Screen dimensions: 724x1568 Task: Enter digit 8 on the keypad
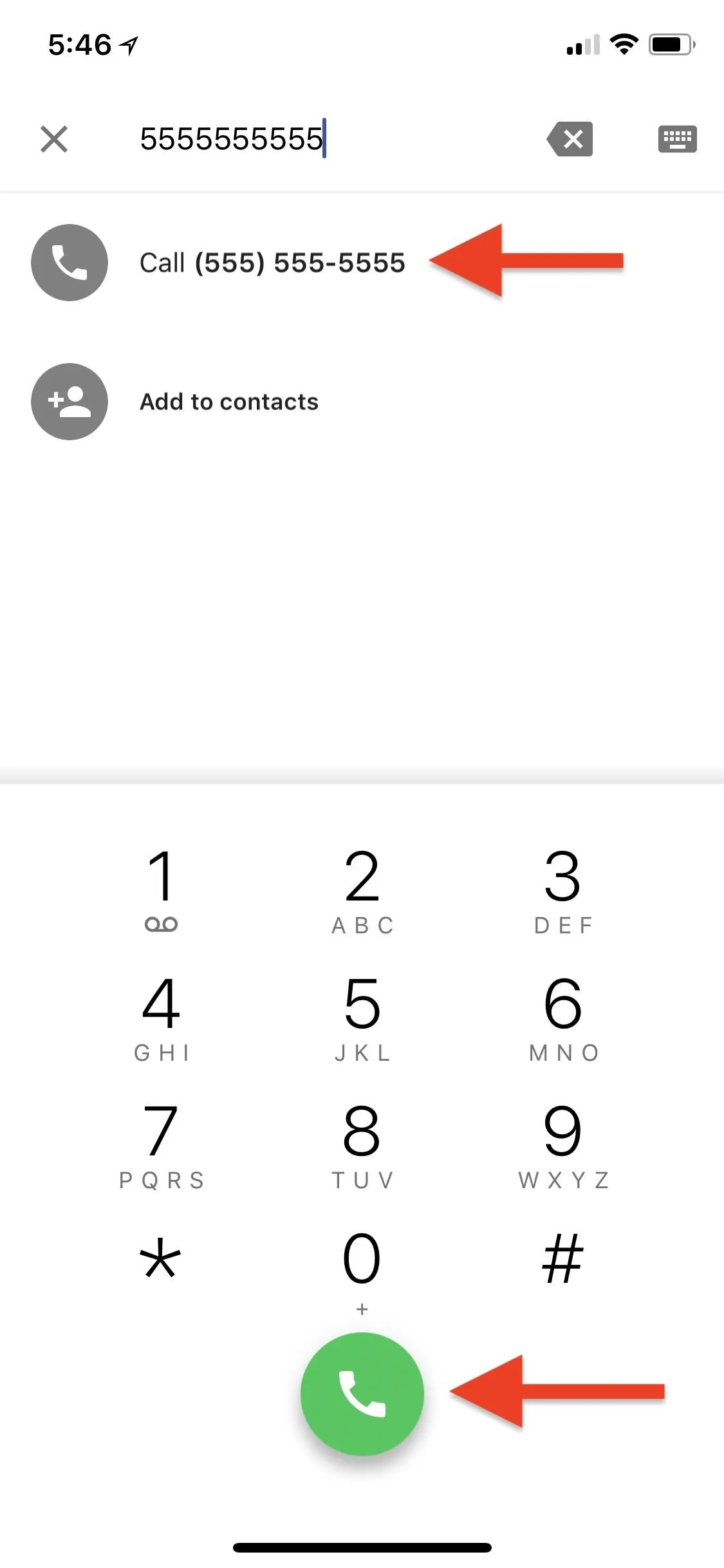(x=362, y=1143)
